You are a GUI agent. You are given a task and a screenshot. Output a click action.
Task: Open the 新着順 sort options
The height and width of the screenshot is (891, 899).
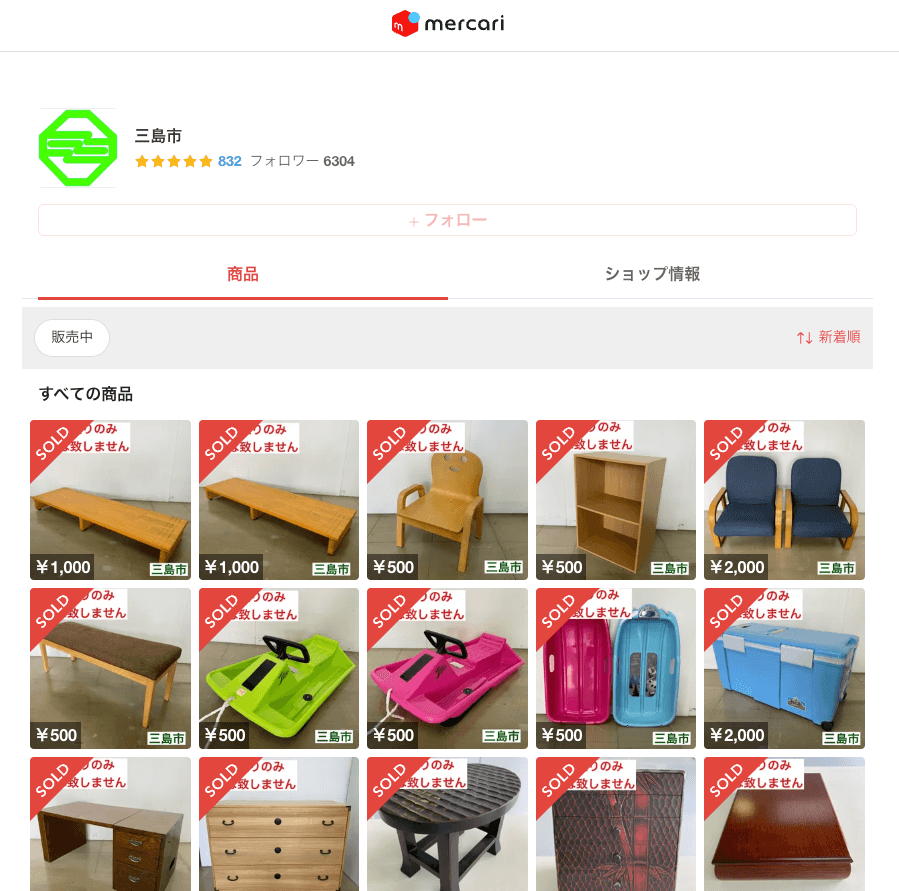[x=828, y=338]
